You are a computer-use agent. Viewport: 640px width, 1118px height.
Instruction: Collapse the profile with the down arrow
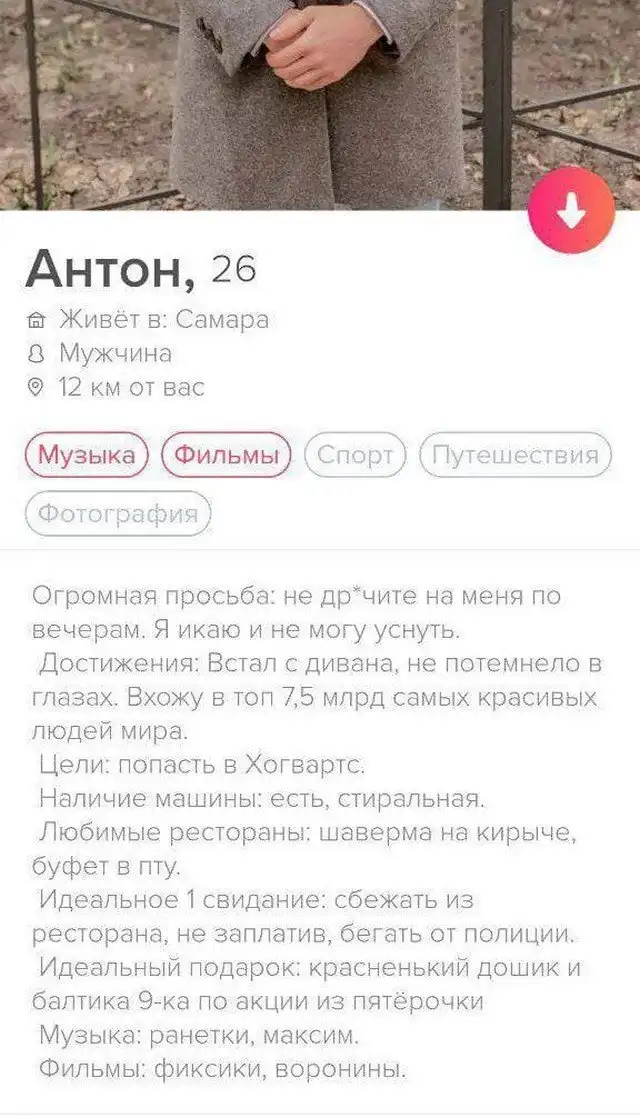pyautogui.click(x=571, y=210)
